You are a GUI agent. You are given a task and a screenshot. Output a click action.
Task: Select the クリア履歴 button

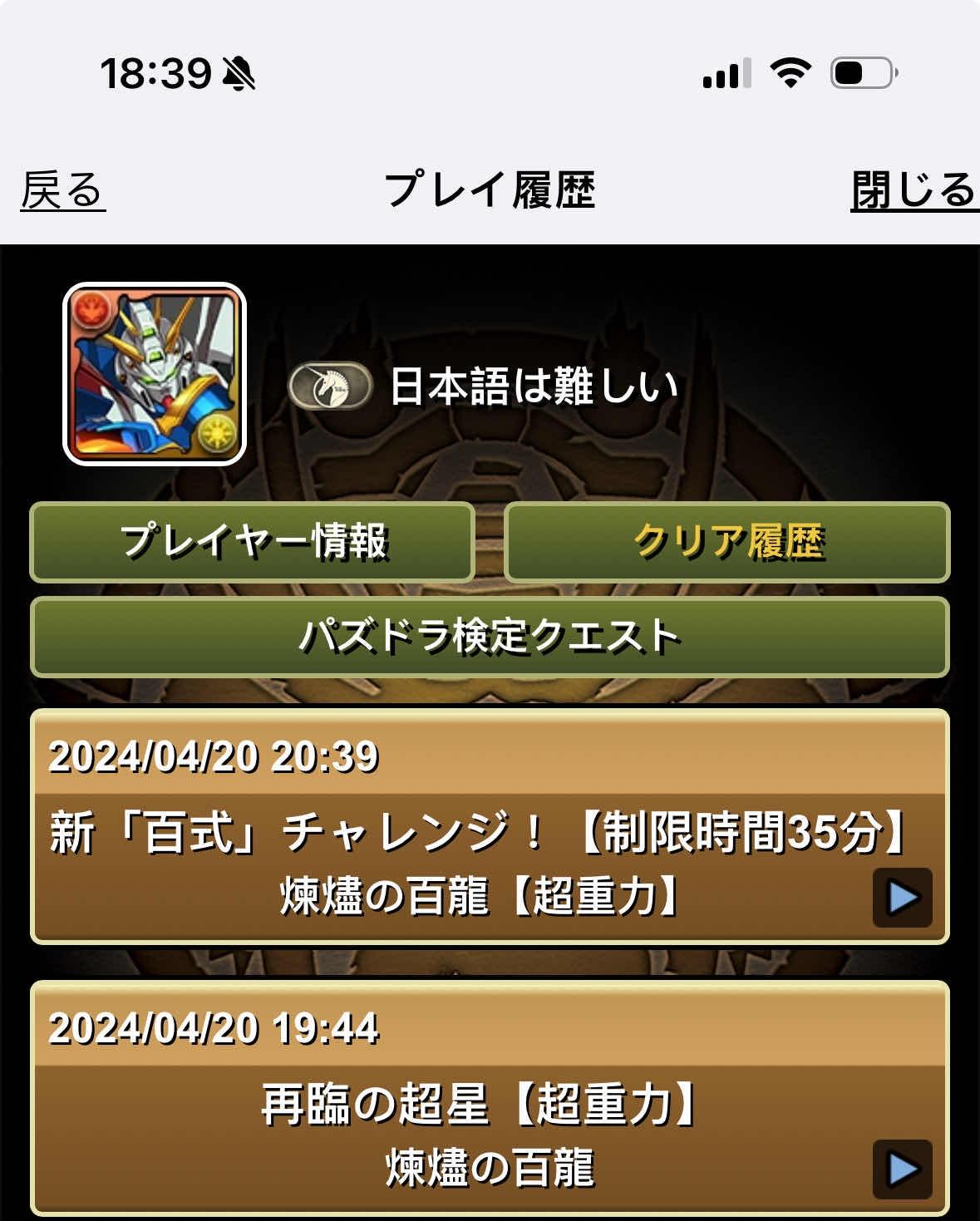point(727,542)
